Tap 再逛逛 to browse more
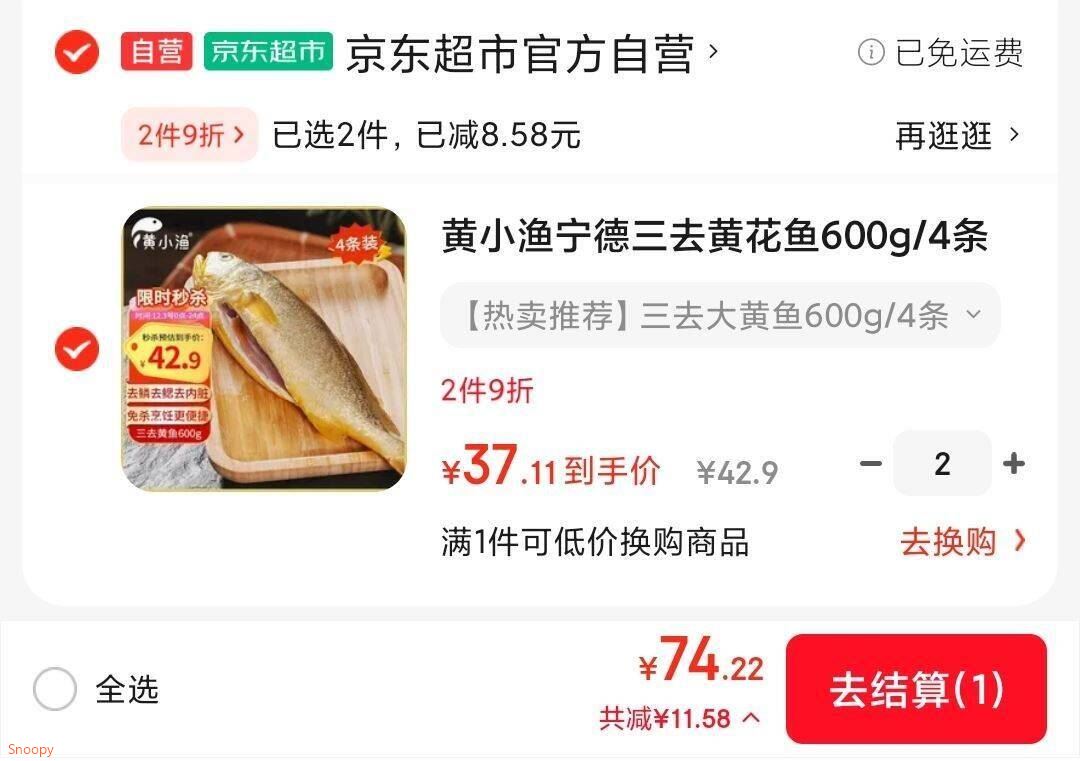1080x761 pixels. pyautogui.click(x=957, y=136)
